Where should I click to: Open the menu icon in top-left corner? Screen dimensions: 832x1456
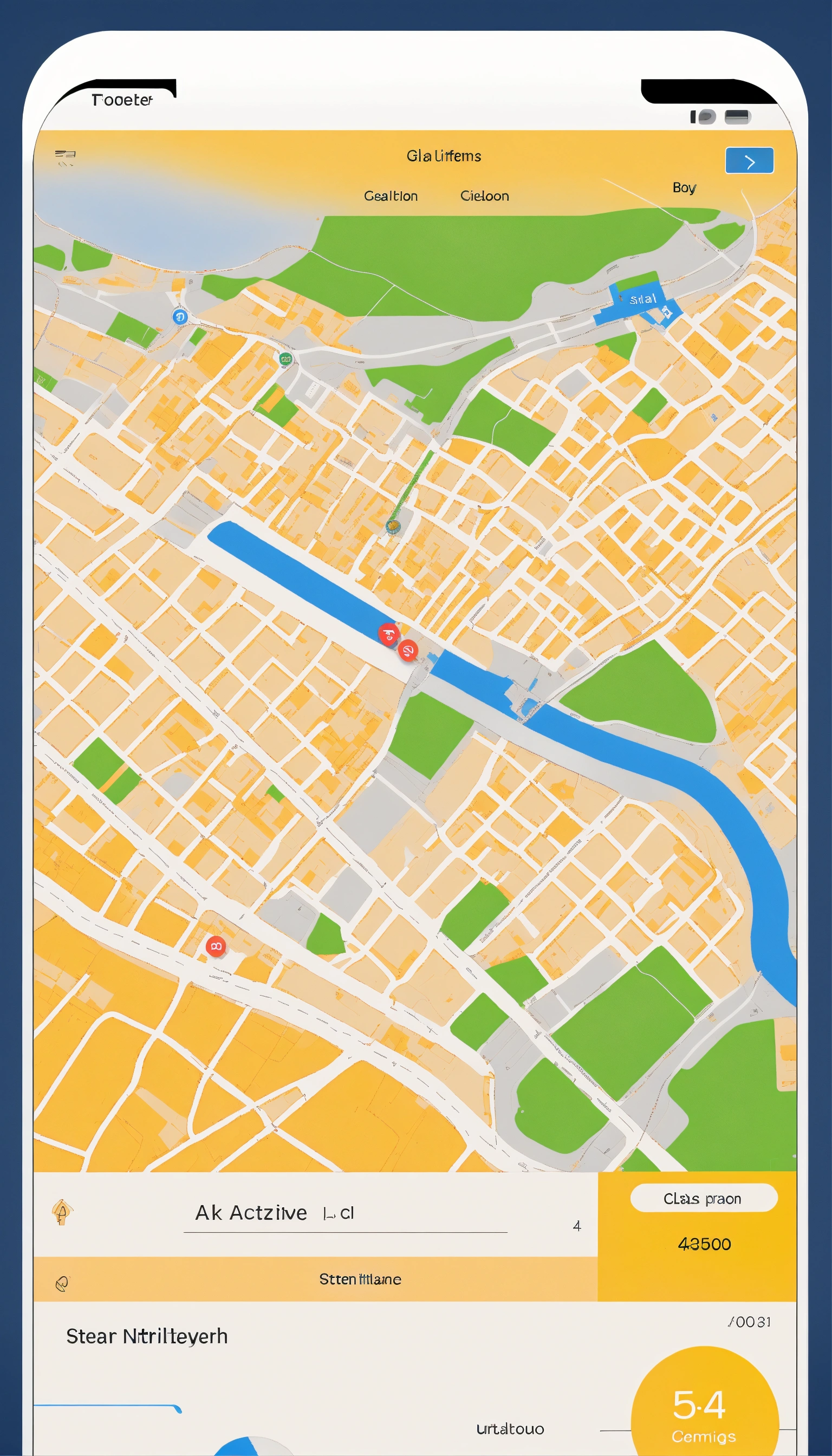pyautogui.click(x=64, y=154)
